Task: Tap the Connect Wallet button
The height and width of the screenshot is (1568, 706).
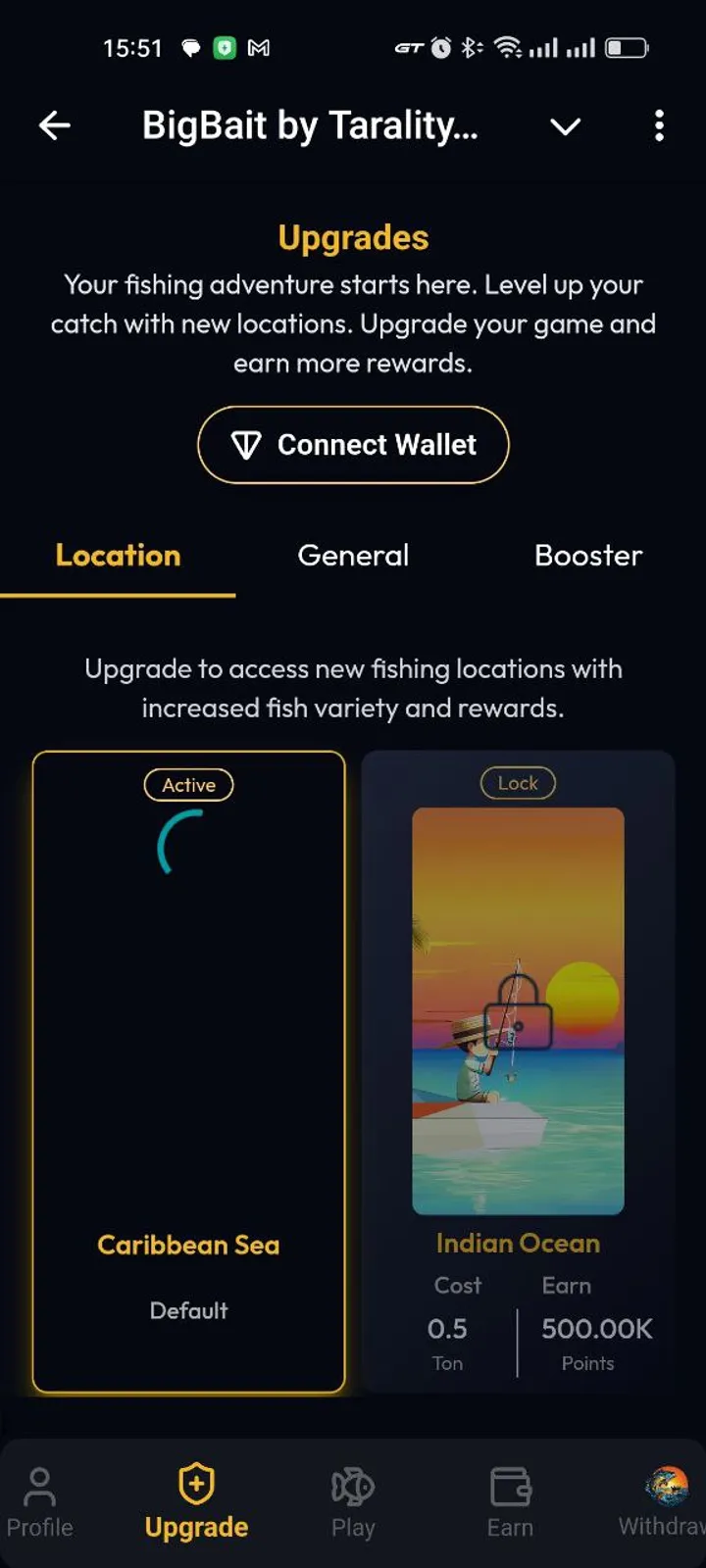Action: tap(353, 445)
